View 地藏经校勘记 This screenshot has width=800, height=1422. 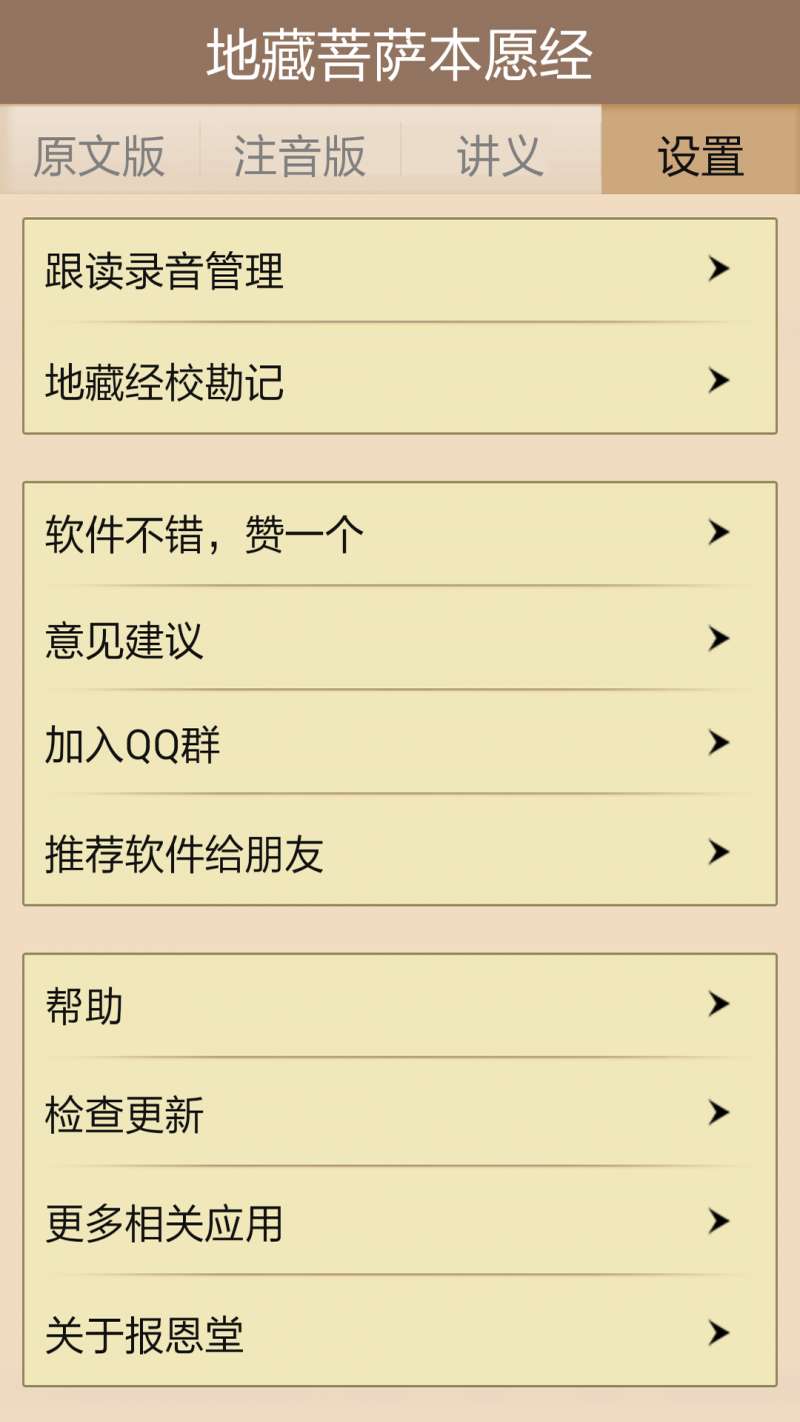(x=400, y=381)
